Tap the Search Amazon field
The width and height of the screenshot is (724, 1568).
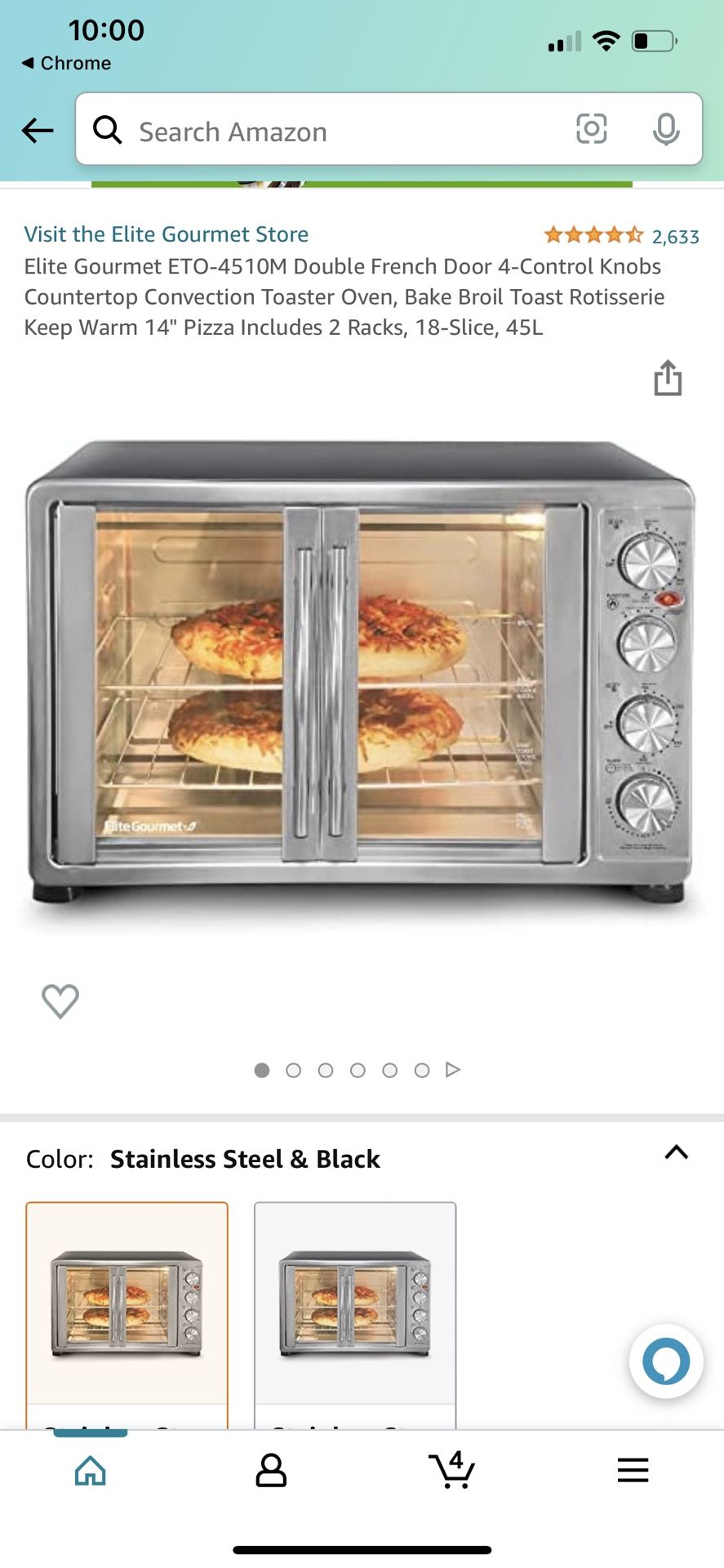pyautogui.click(x=326, y=131)
